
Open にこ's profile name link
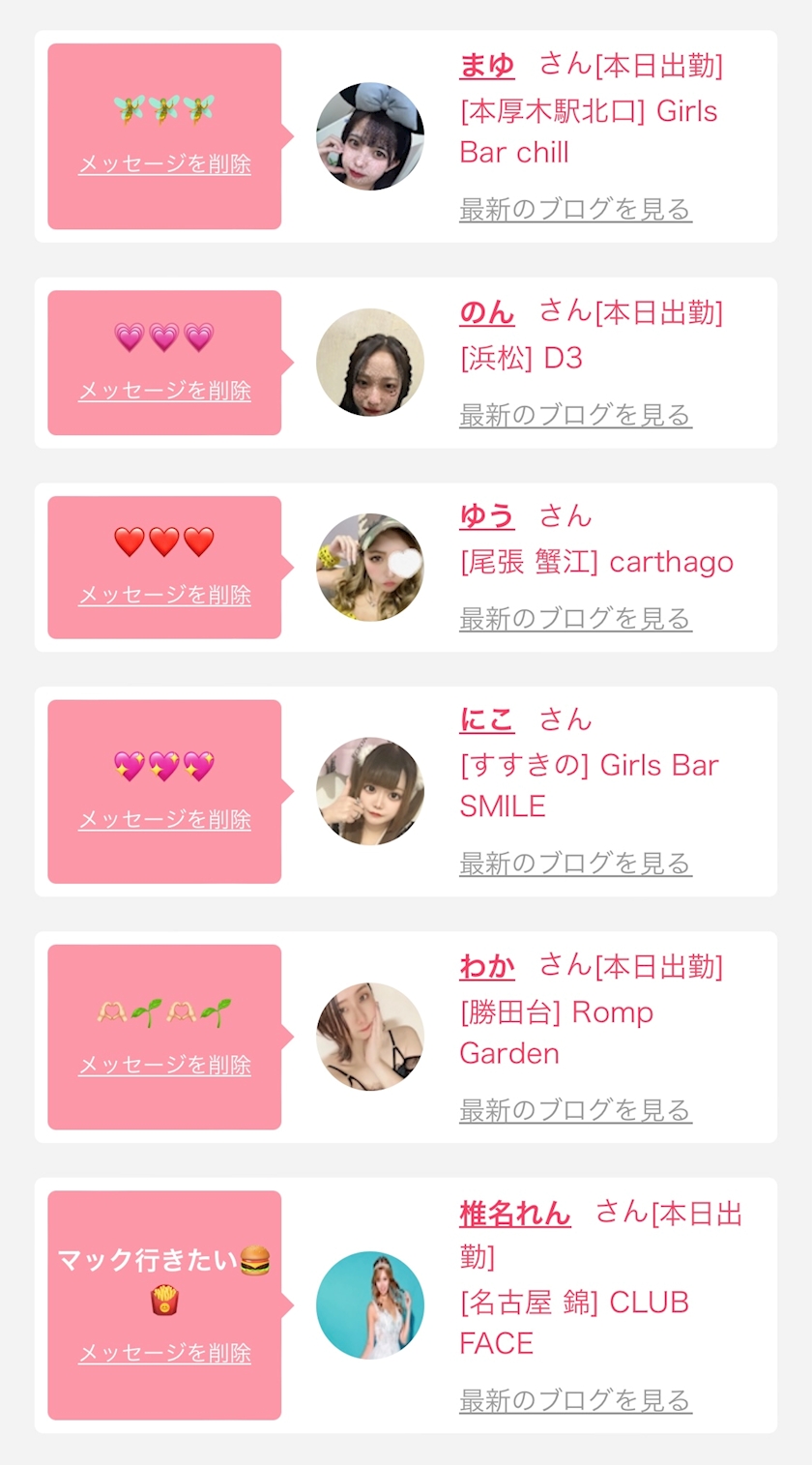486,719
